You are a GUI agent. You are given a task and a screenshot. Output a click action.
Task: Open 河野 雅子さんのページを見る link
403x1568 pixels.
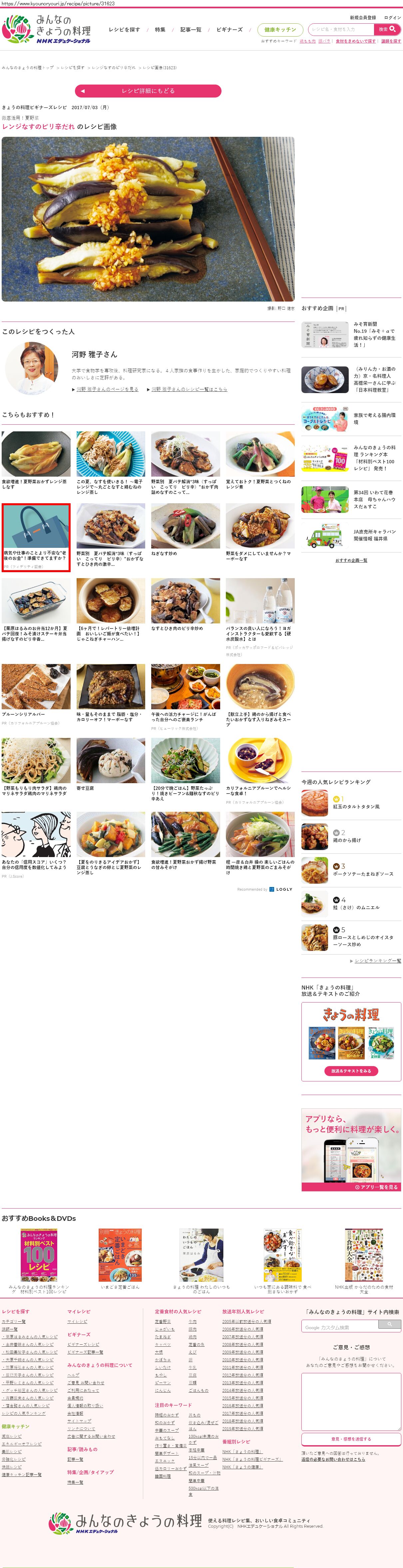[x=107, y=389]
